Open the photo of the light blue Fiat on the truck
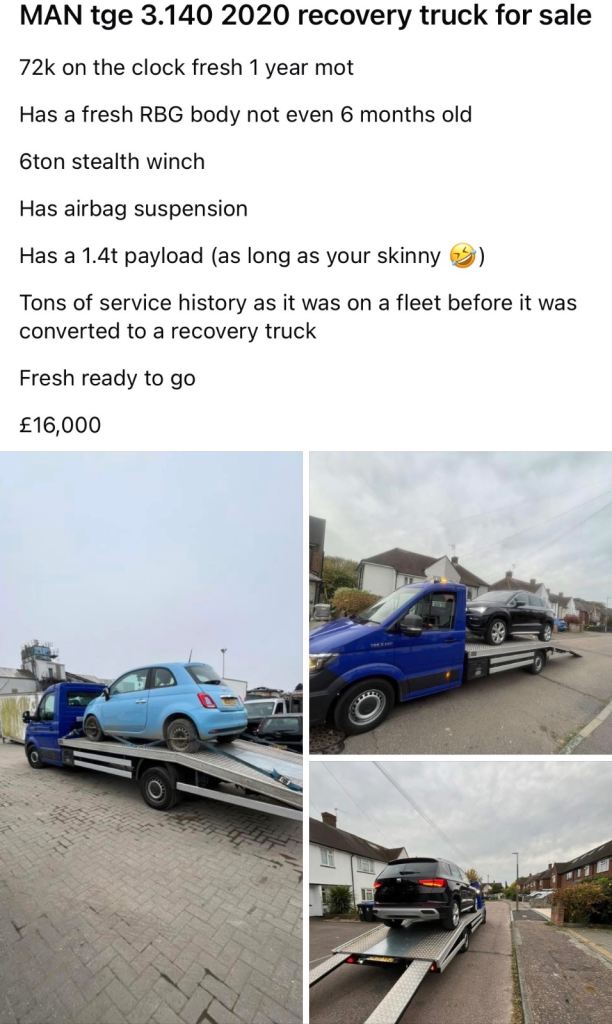612x1024 pixels. (151, 737)
